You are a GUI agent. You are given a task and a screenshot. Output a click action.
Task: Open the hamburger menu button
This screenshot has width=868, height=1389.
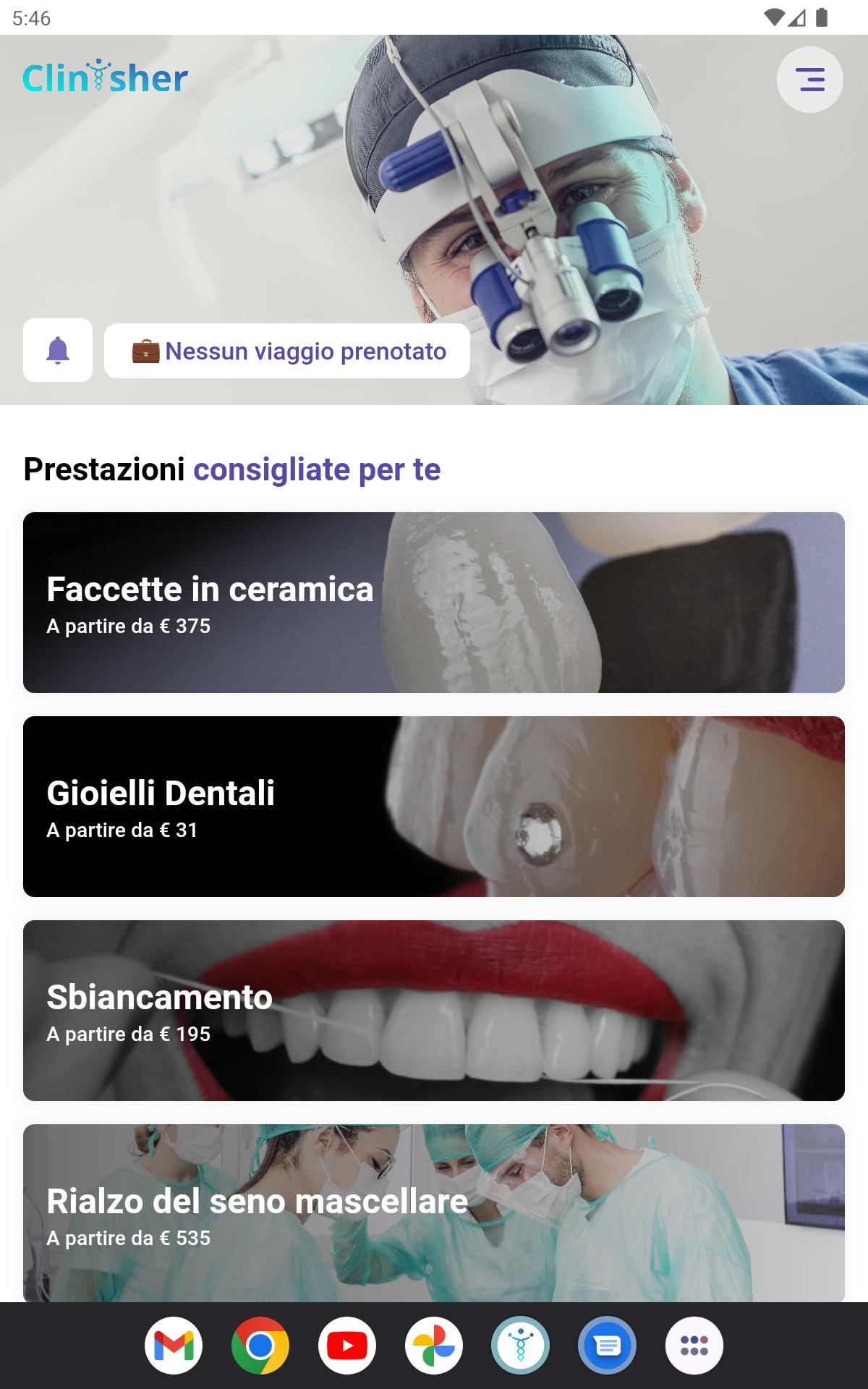click(x=810, y=80)
